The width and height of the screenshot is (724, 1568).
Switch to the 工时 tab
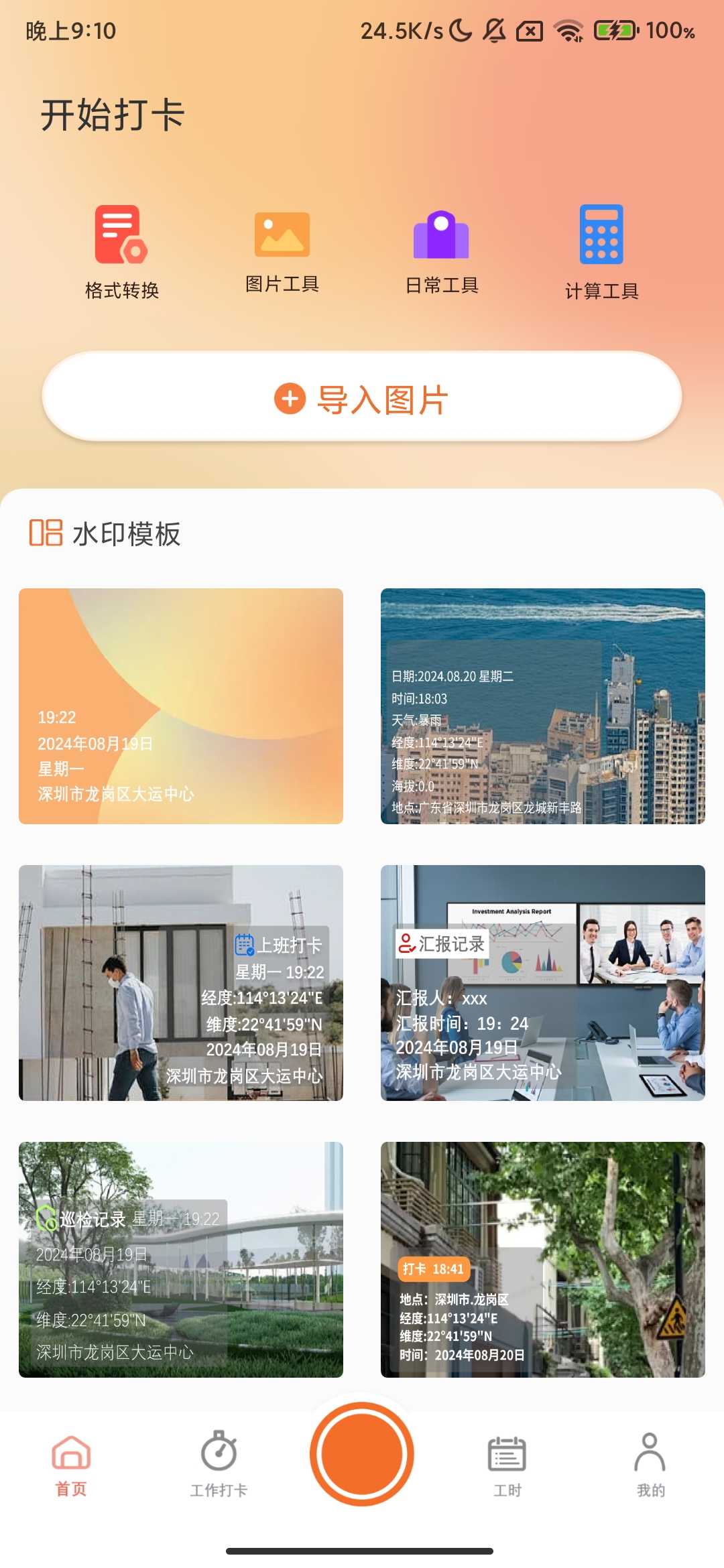tap(507, 1465)
